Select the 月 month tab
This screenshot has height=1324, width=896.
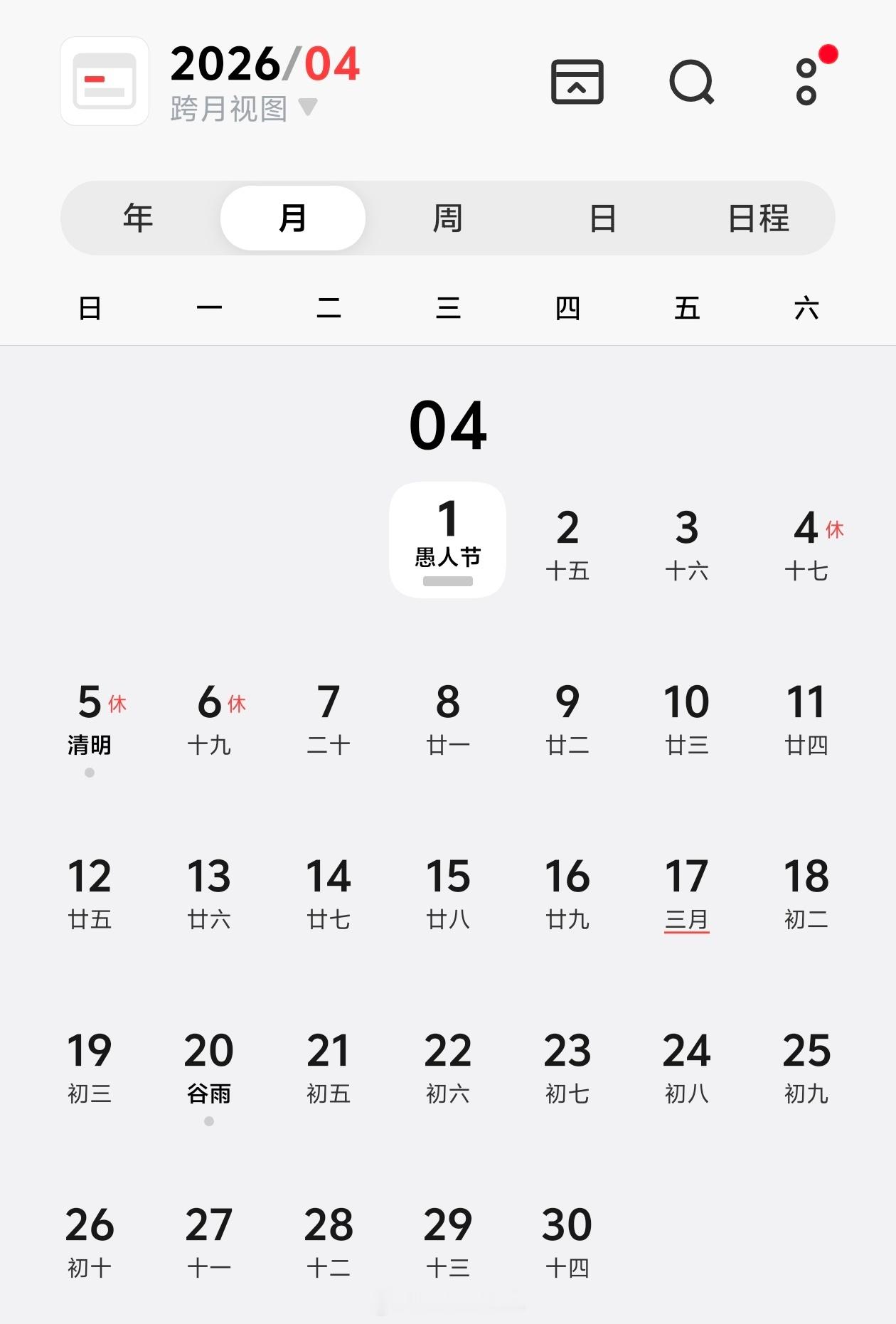click(x=294, y=218)
